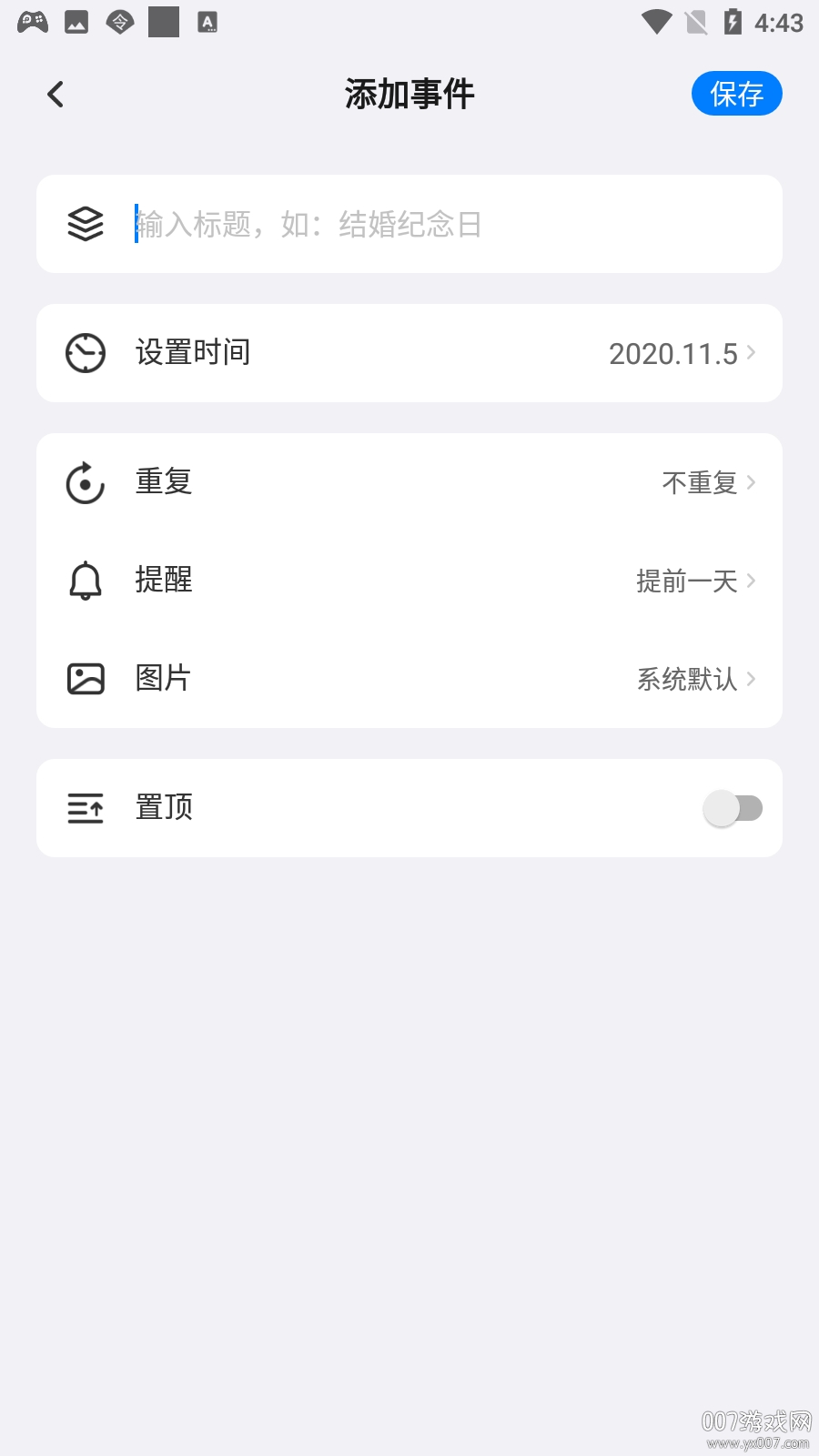Go back from the 添加事件 screen

click(x=56, y=94)
